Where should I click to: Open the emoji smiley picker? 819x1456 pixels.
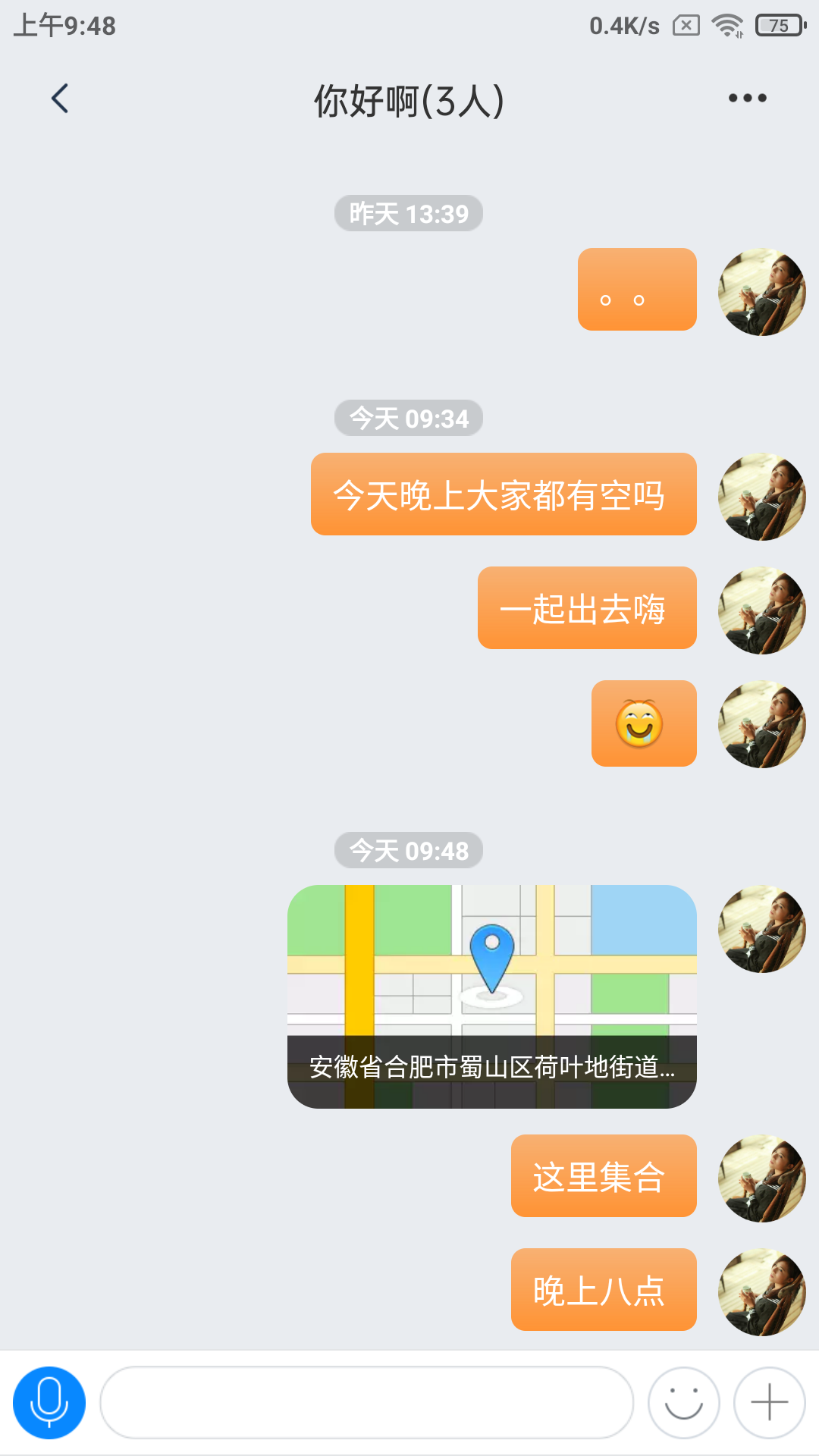point(683,1402)
